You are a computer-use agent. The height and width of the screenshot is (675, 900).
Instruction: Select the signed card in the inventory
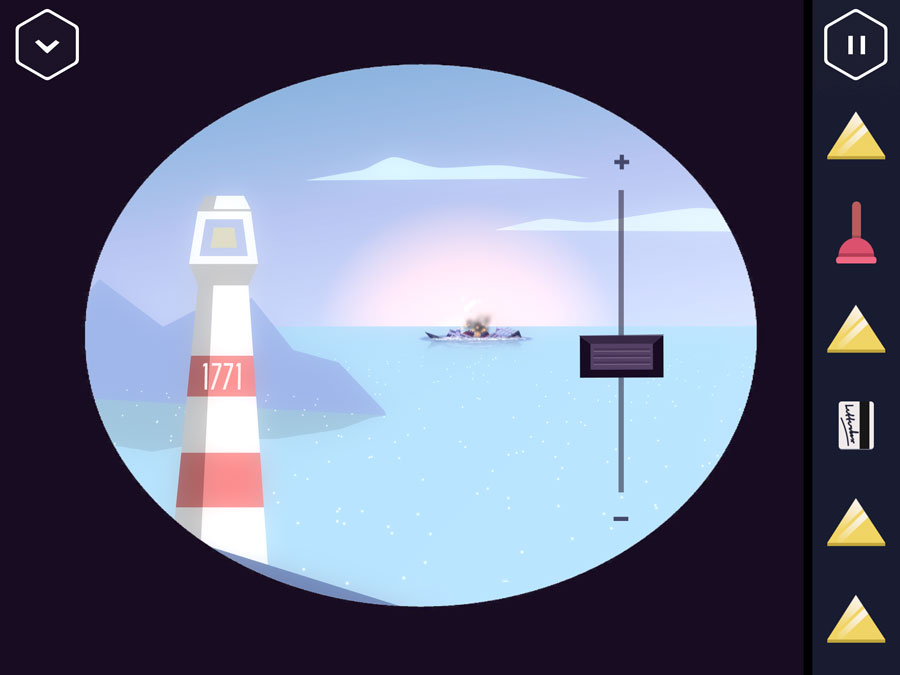[x=856, y=425]
